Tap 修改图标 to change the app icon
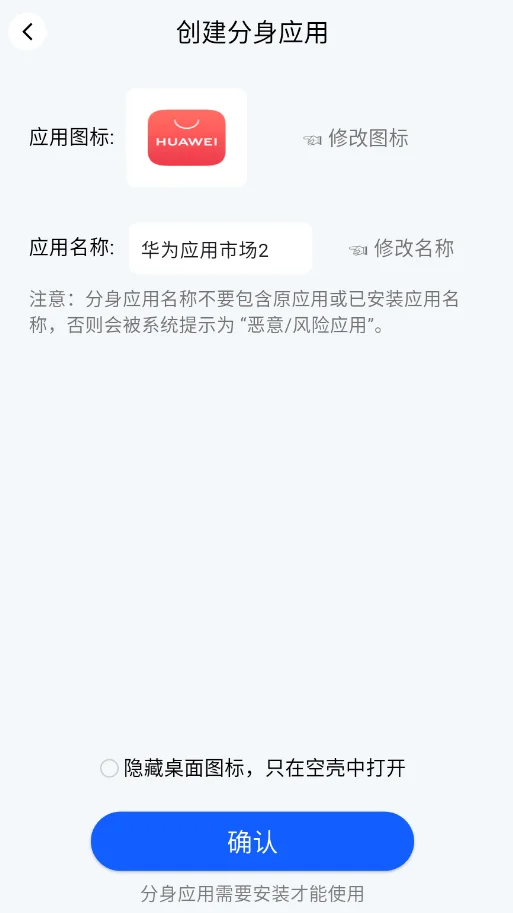This screenshot has width=513, height=913. coord(356,139)
